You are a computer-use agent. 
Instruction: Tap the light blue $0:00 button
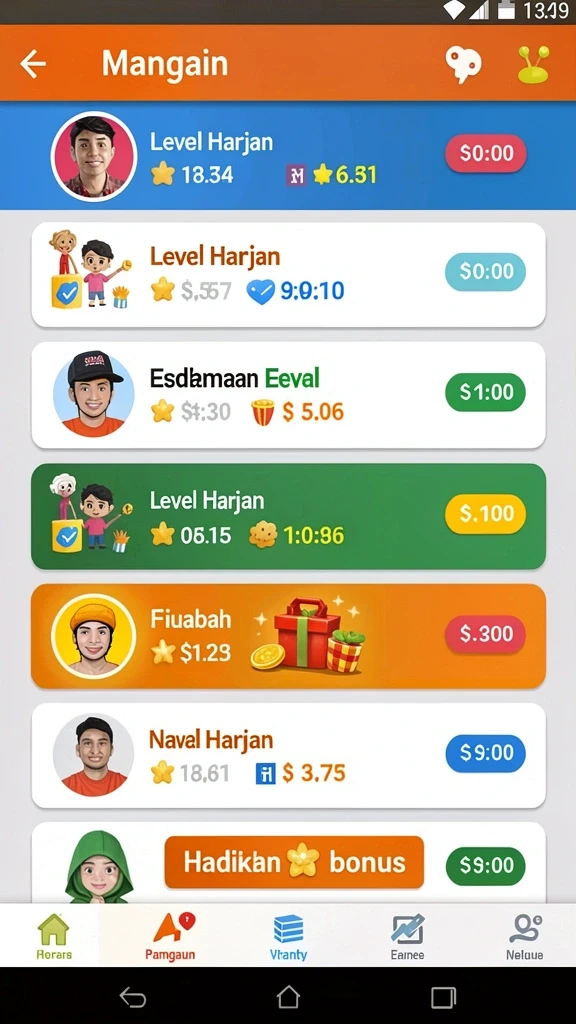485,272
